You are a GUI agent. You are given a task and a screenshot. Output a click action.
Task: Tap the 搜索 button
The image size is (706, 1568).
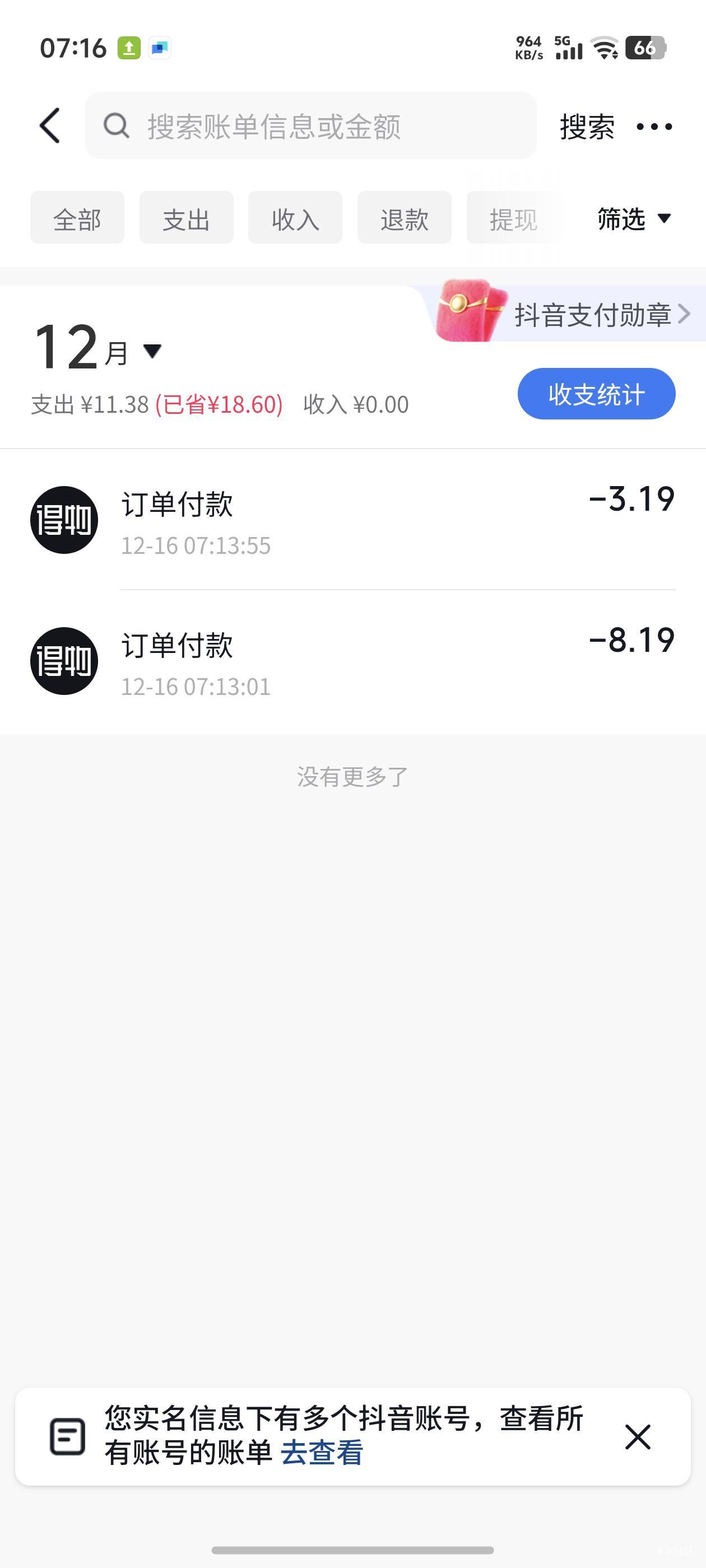coord(587,127)
